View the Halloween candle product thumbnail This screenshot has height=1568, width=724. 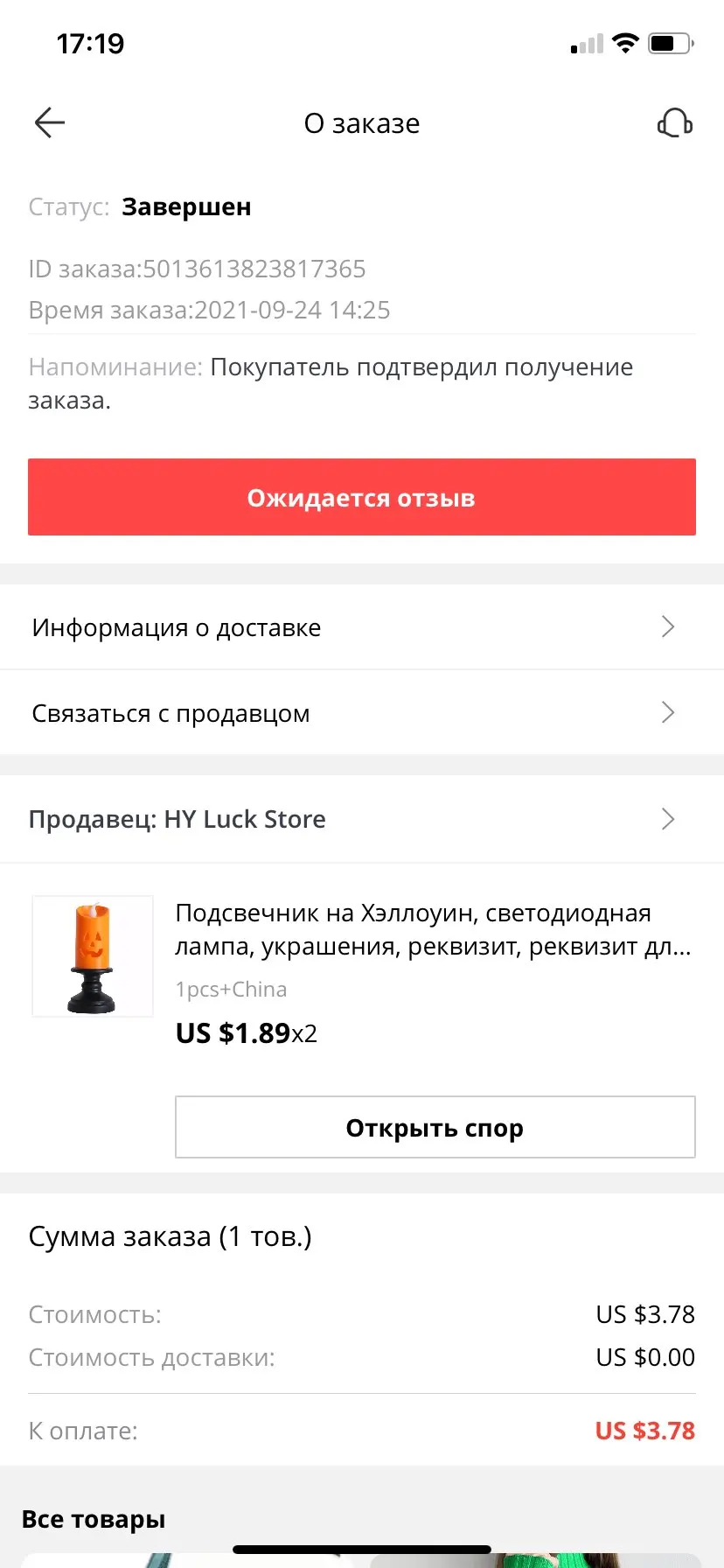click(x=93, y=955)
